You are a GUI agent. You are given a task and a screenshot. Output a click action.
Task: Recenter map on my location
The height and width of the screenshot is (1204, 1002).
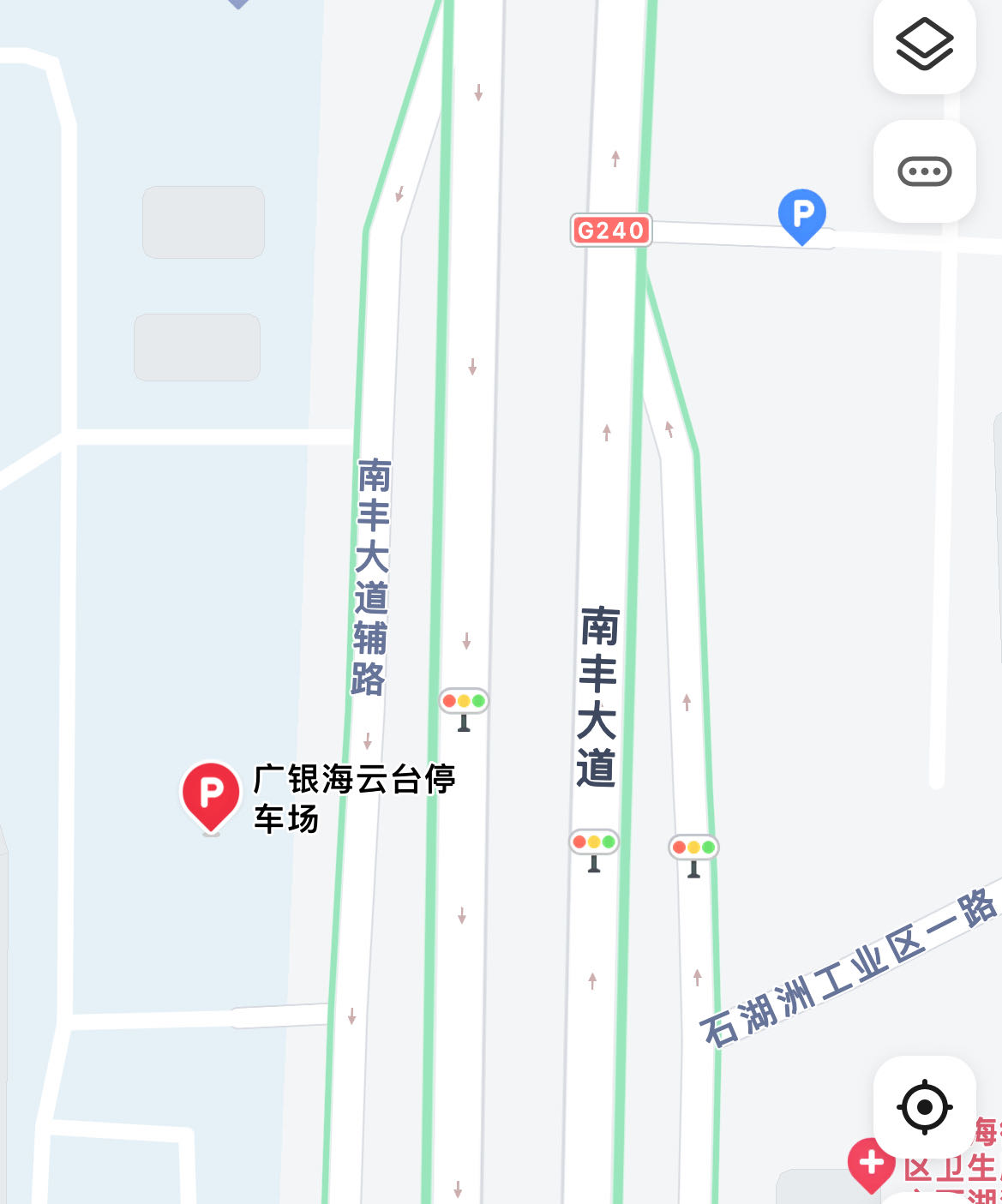pyautogui.click(x=924, y=1106)
